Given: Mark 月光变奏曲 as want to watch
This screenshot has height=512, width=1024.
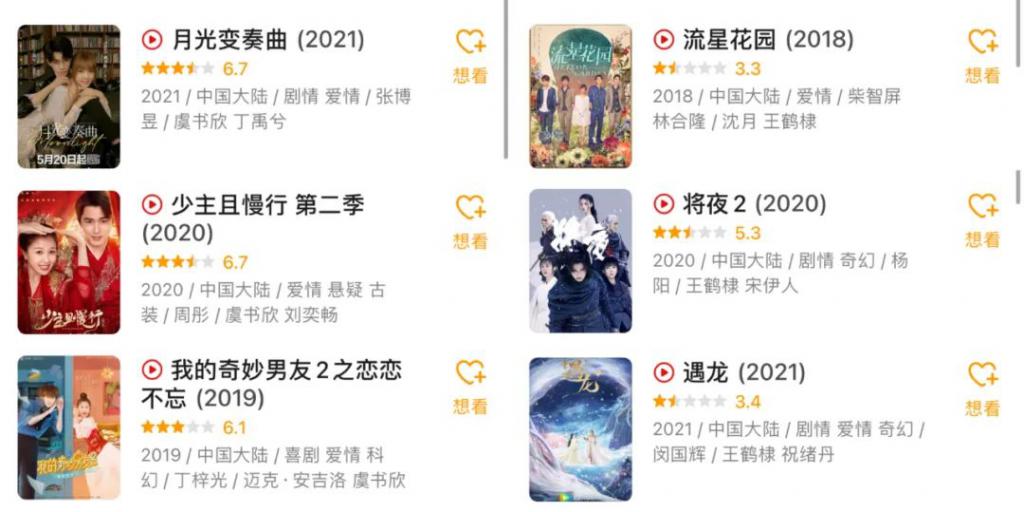Looking at the screenshot, I should point(470,54).
